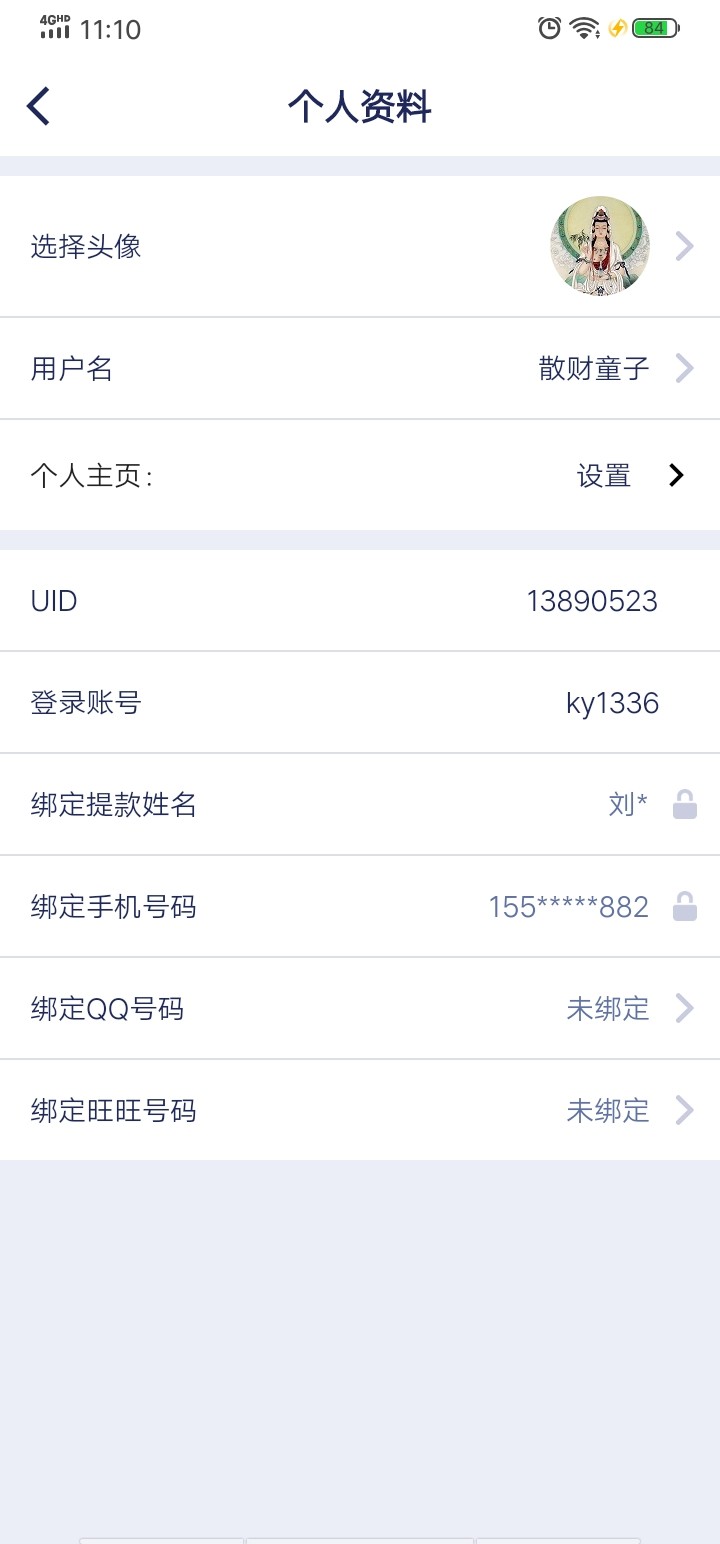Tap the back arrow icon
This screenshot has width=720, height=1544.
coord(38,105)
